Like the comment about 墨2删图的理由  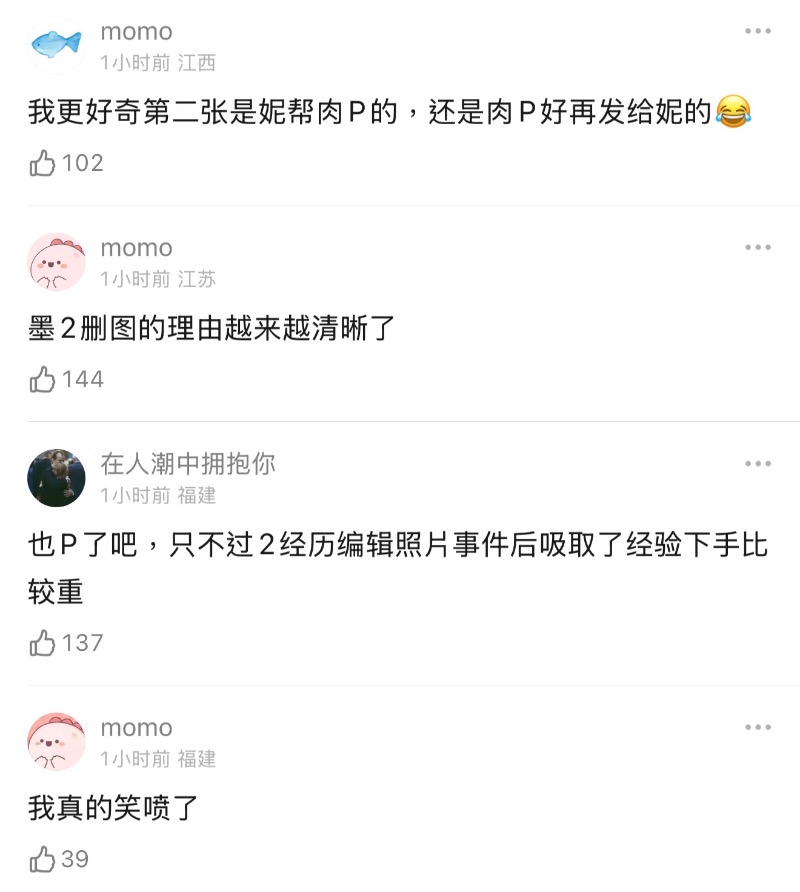click(x=43, y=379)
